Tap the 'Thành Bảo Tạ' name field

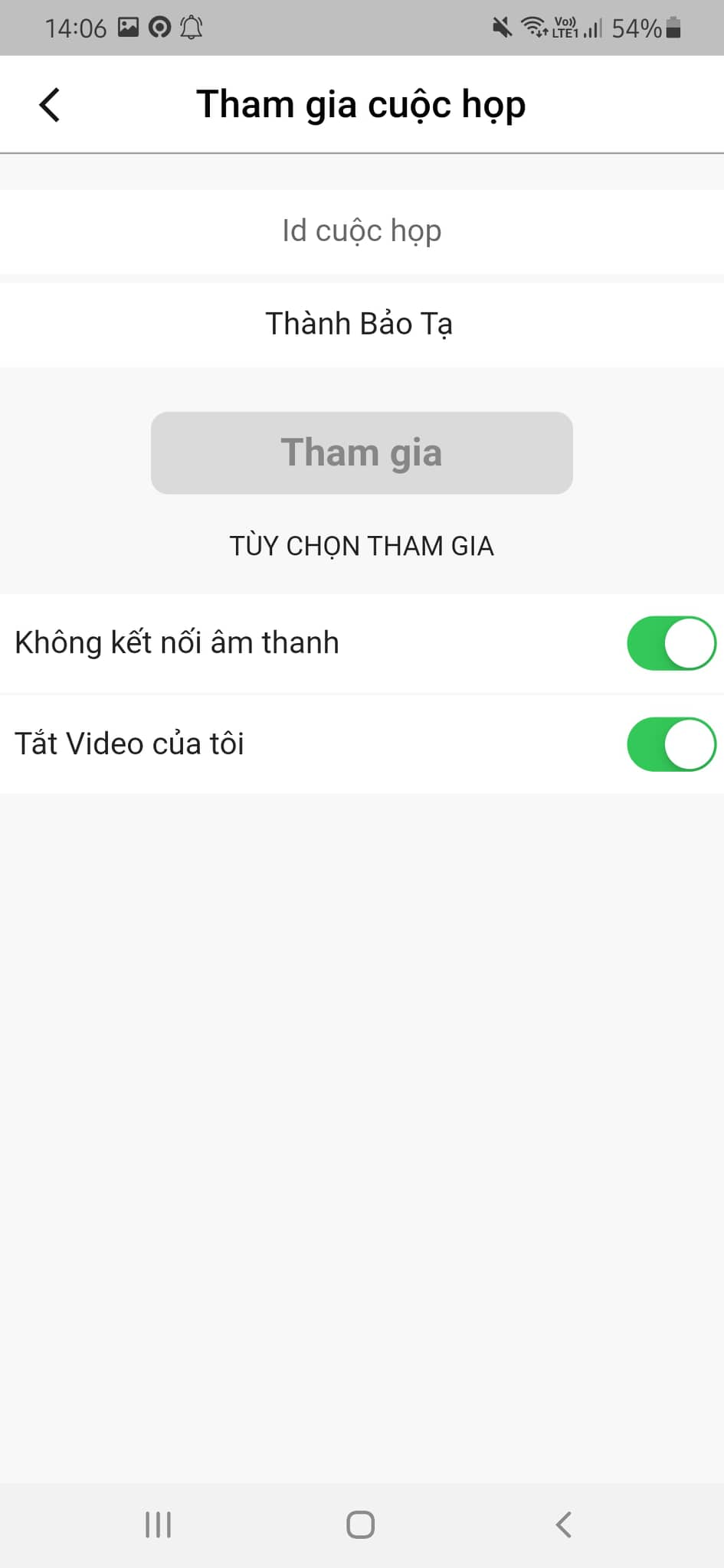click(360, 323)
